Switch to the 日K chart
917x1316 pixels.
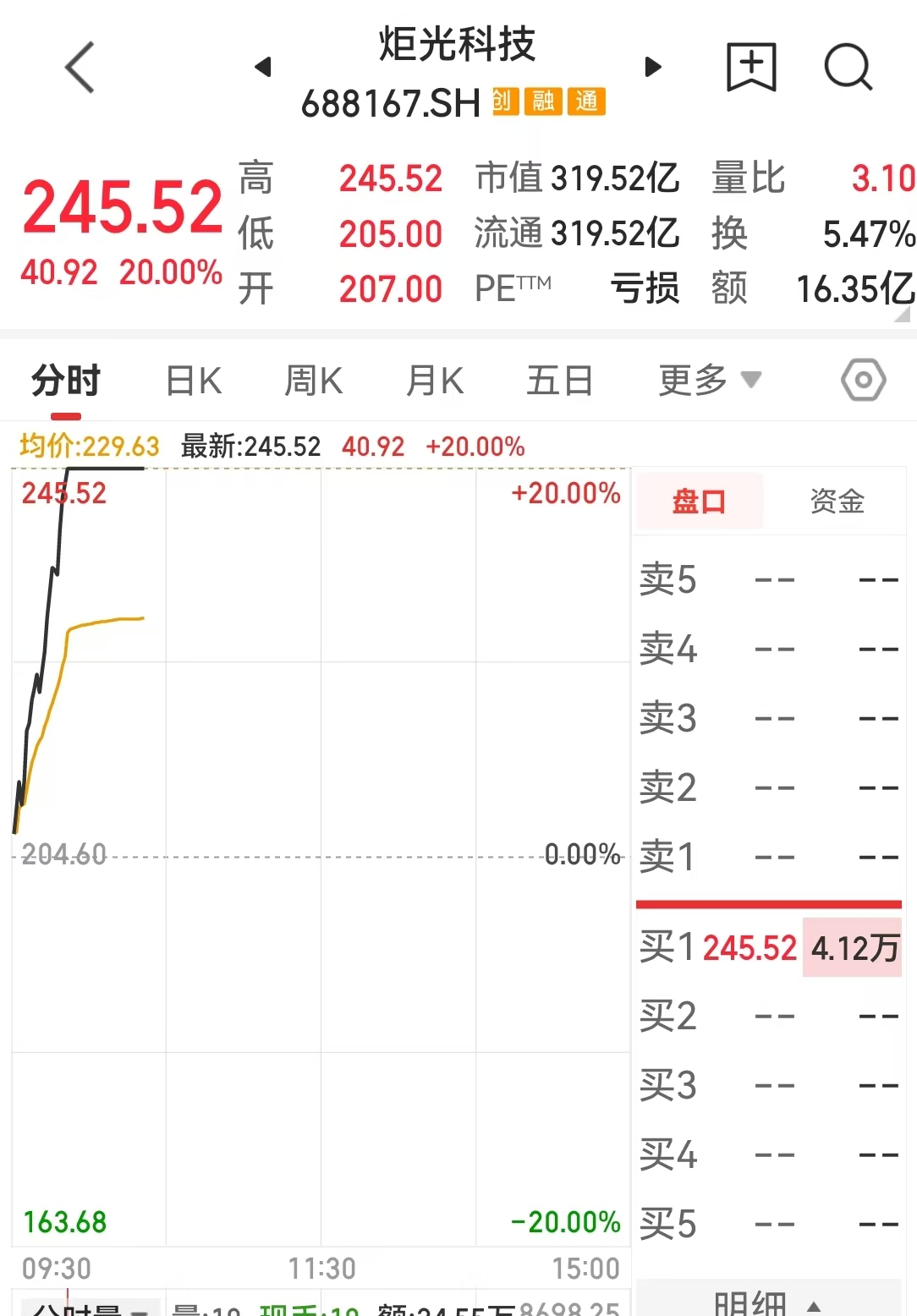tap(194, 381)
